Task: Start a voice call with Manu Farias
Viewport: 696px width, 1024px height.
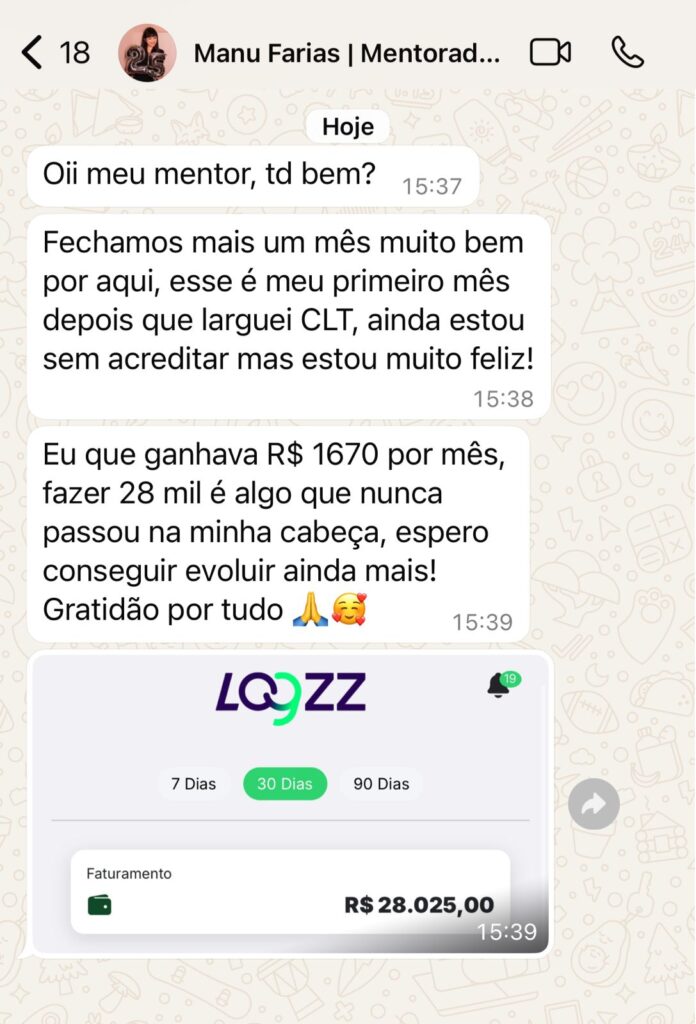Action: pos(628,52)
